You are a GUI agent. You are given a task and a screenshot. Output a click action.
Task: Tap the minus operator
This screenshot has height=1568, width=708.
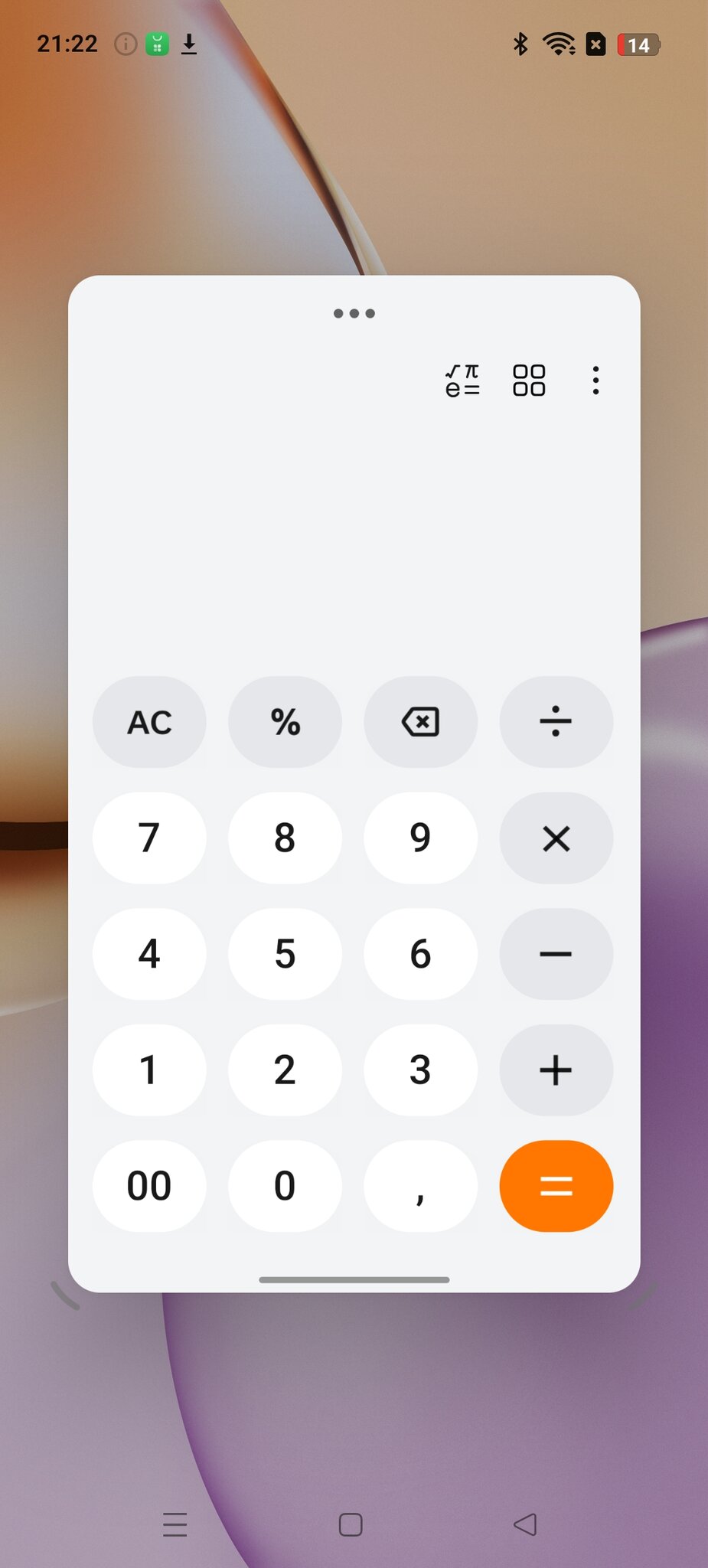click(556, 954)
